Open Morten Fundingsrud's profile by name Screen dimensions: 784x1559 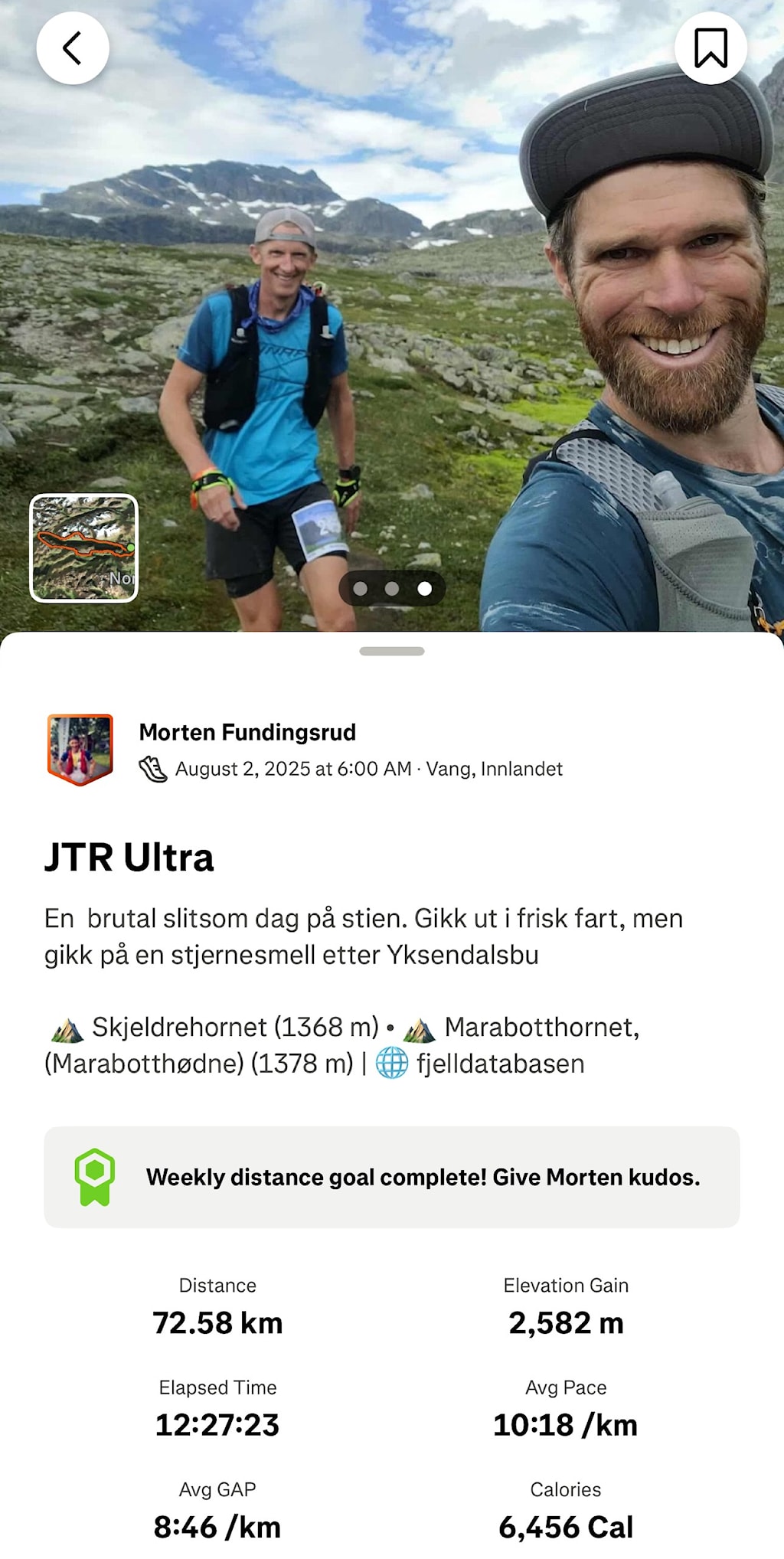[247, 732]
